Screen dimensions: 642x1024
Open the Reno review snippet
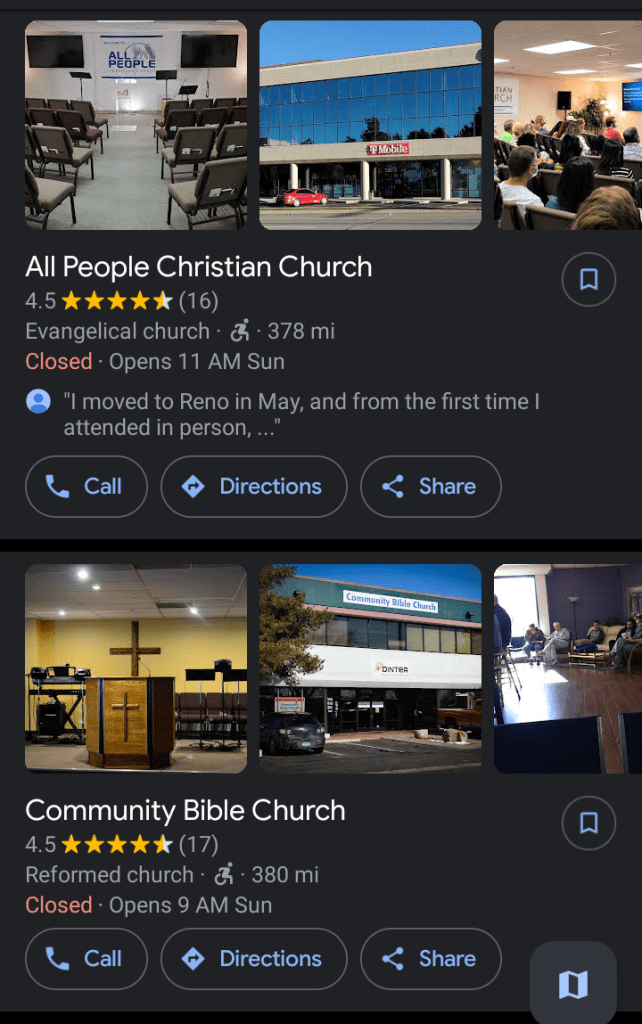click(300, 415)
